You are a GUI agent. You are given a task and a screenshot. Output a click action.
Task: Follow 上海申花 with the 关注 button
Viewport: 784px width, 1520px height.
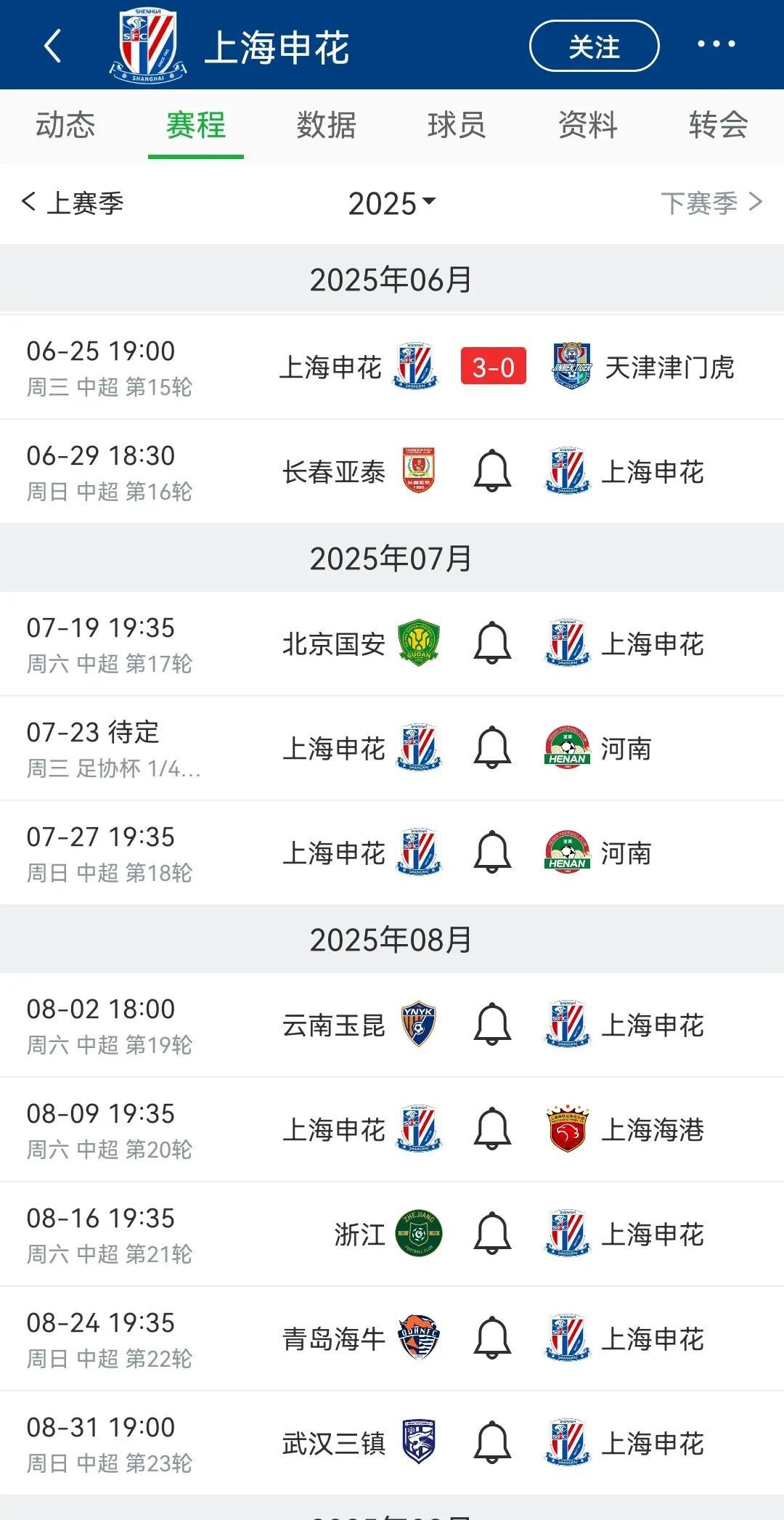pos(594,46)
